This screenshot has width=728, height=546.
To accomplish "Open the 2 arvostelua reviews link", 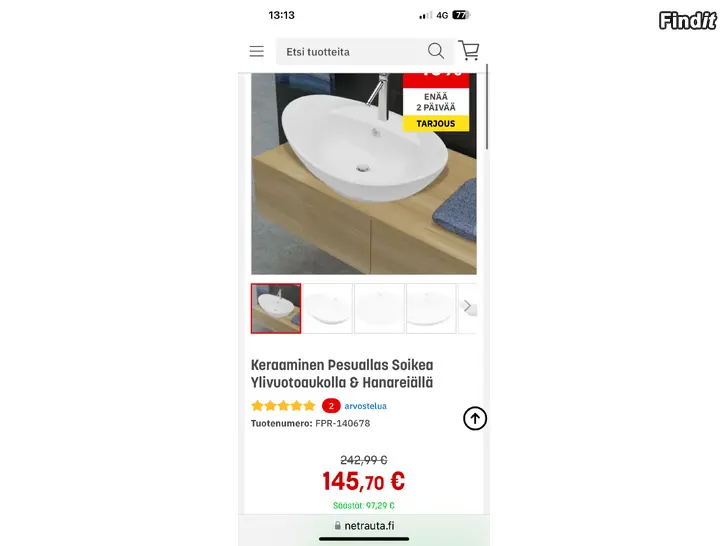I will coord(365,406).
